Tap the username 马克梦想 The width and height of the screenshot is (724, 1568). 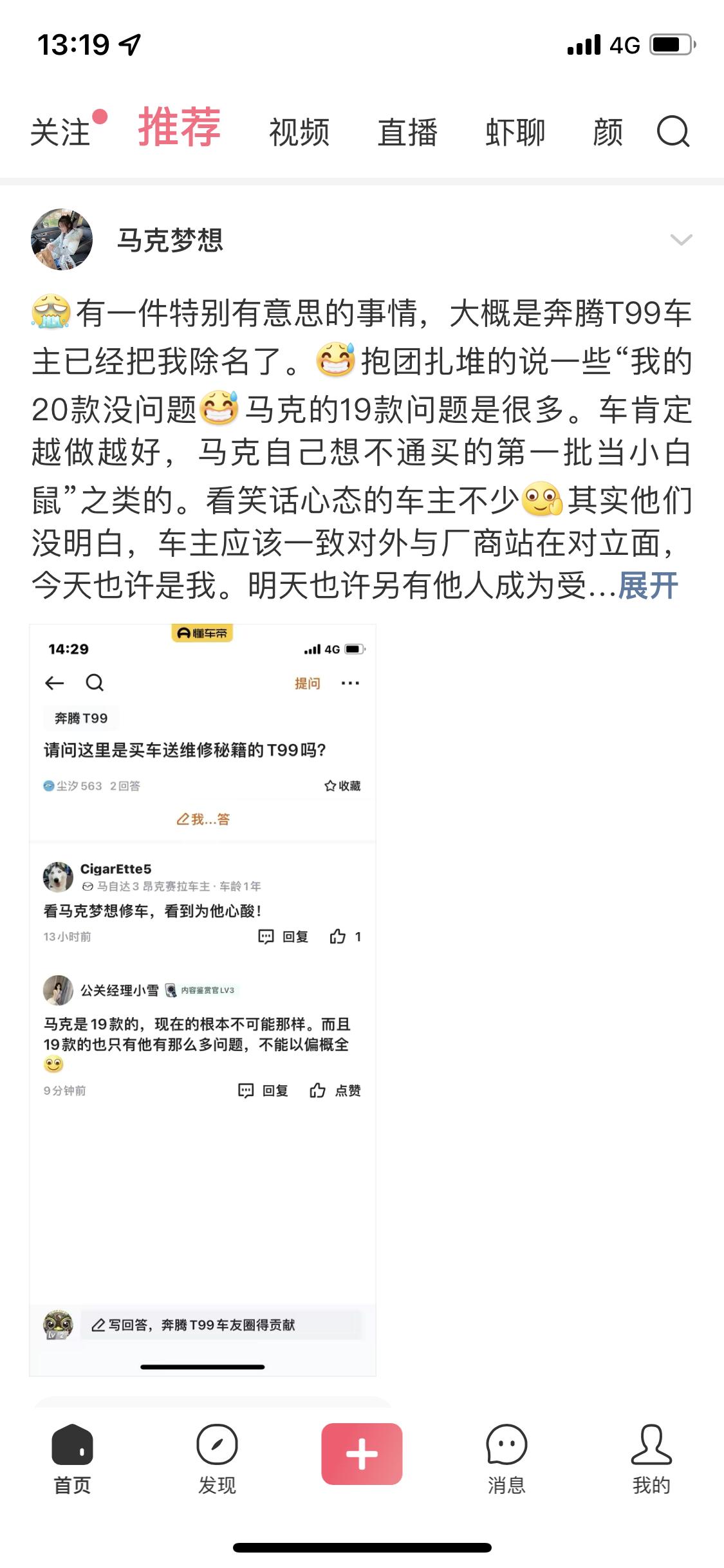coord(170,240)
